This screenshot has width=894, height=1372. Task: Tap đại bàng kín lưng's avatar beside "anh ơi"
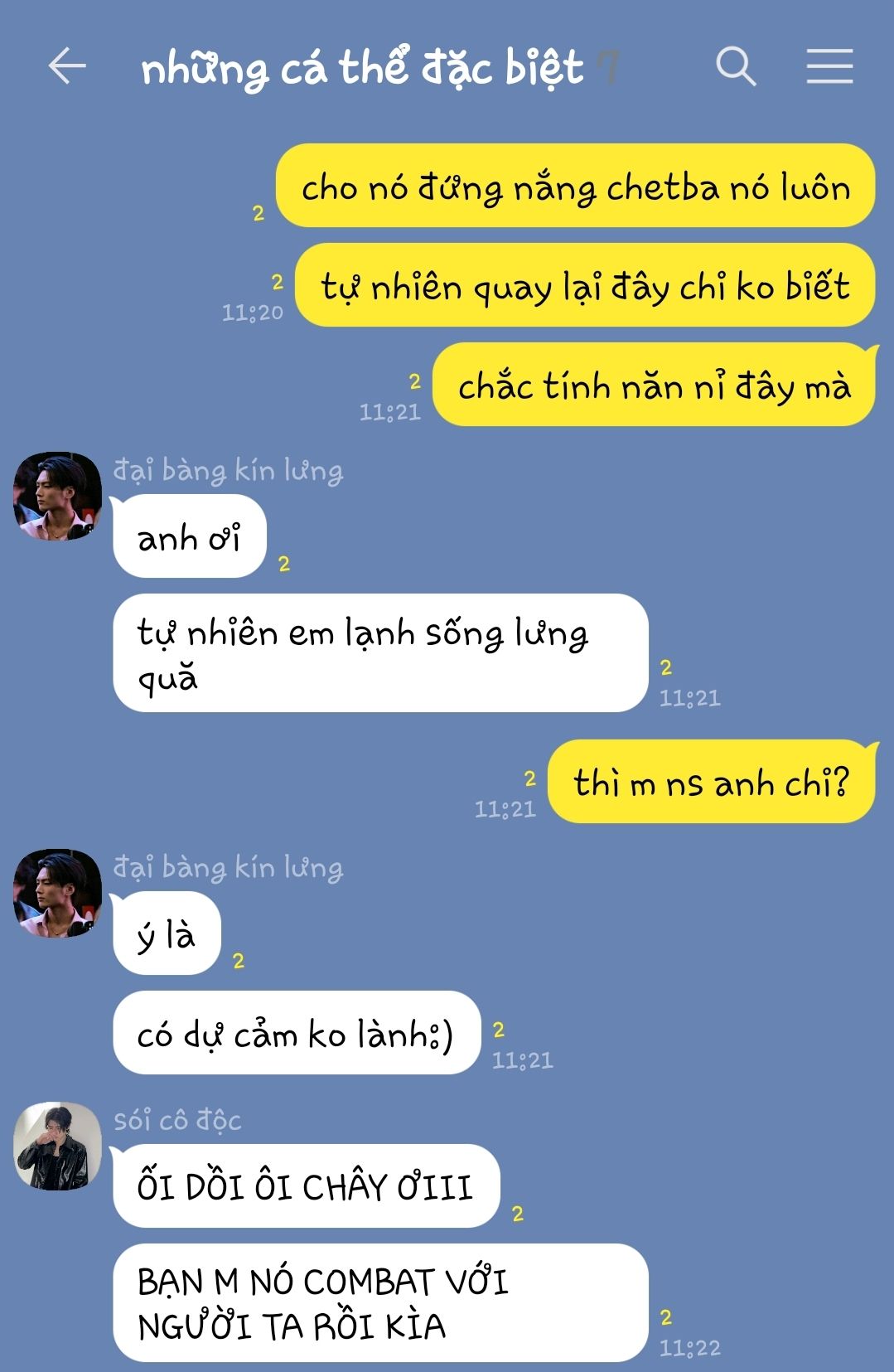click(57, 497)
